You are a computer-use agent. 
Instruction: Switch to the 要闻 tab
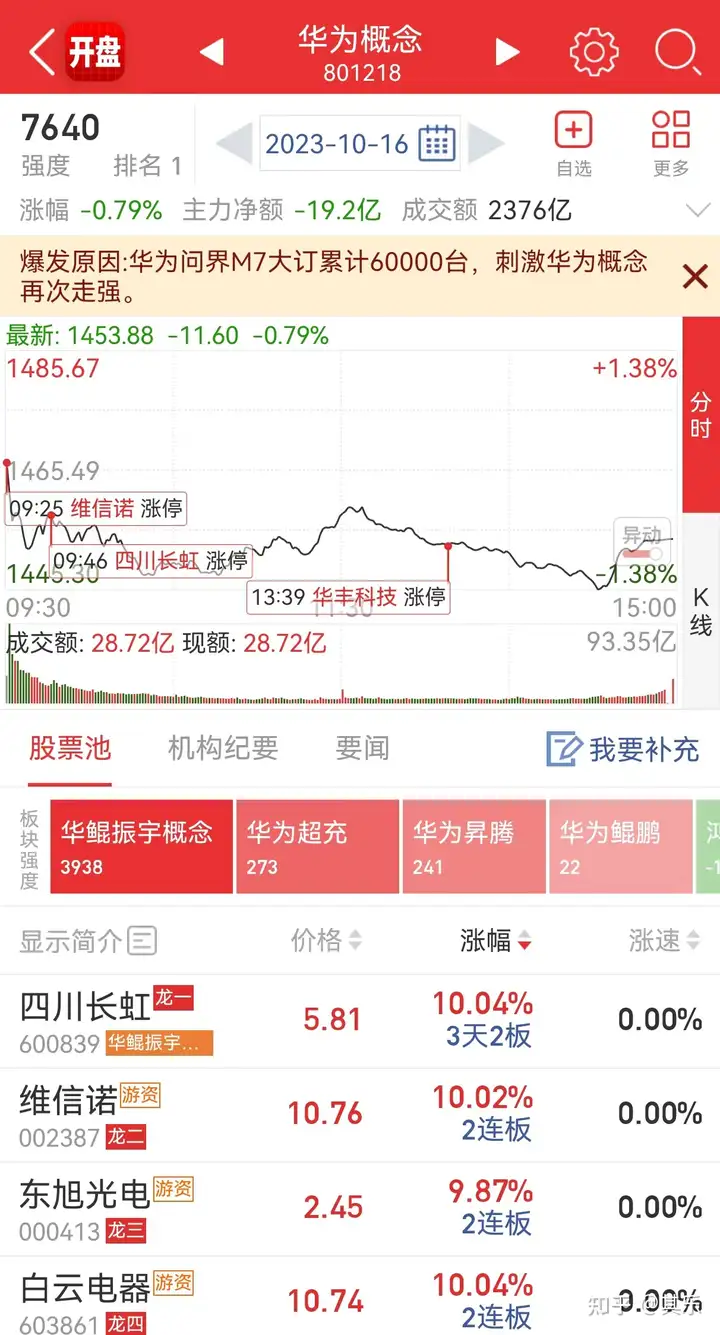coord(362,748)
